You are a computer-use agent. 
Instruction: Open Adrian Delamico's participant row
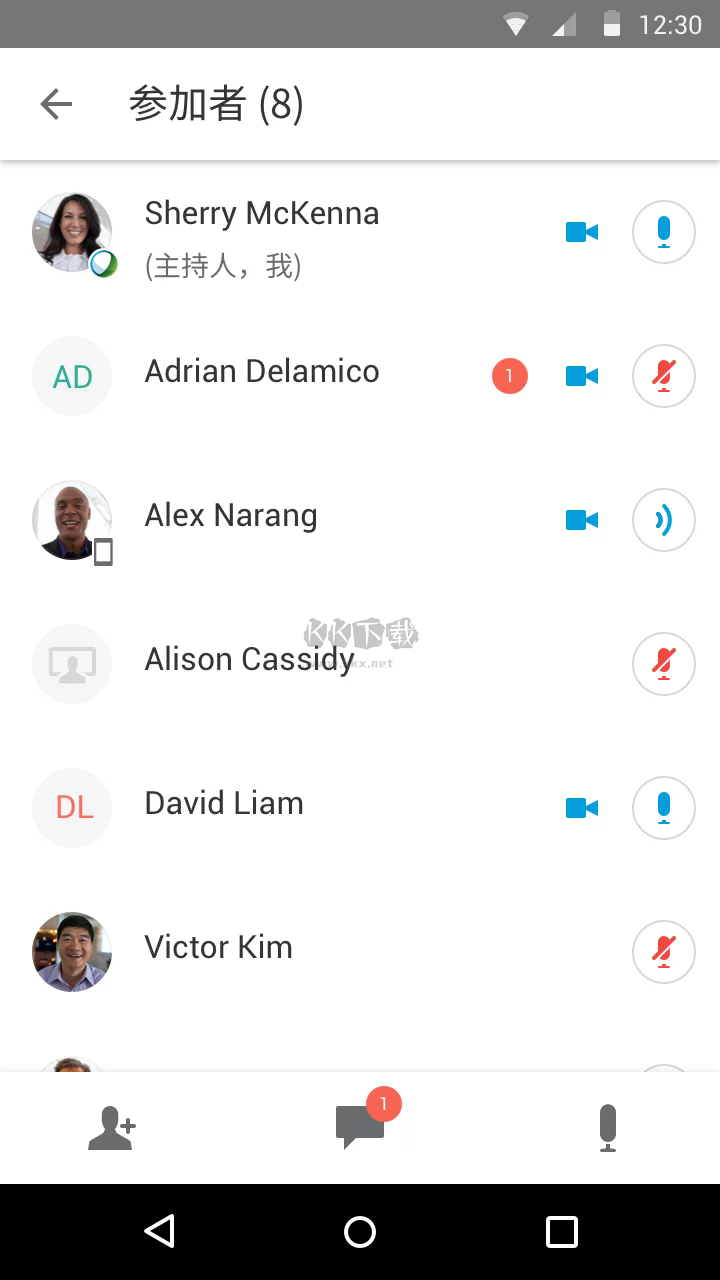pyautogui.click(x=262, y=372)
